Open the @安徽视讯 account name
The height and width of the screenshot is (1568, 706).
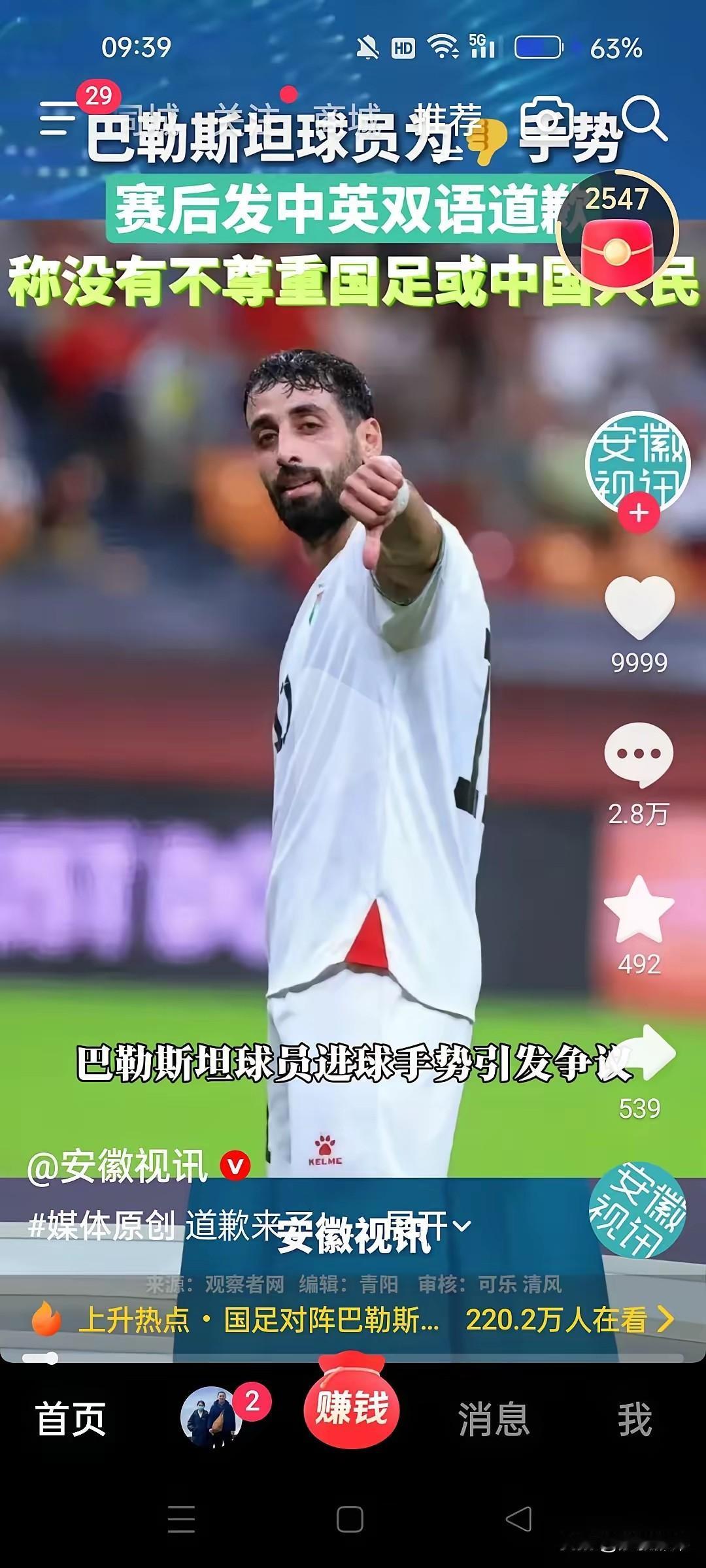[x=118, y=1166]
